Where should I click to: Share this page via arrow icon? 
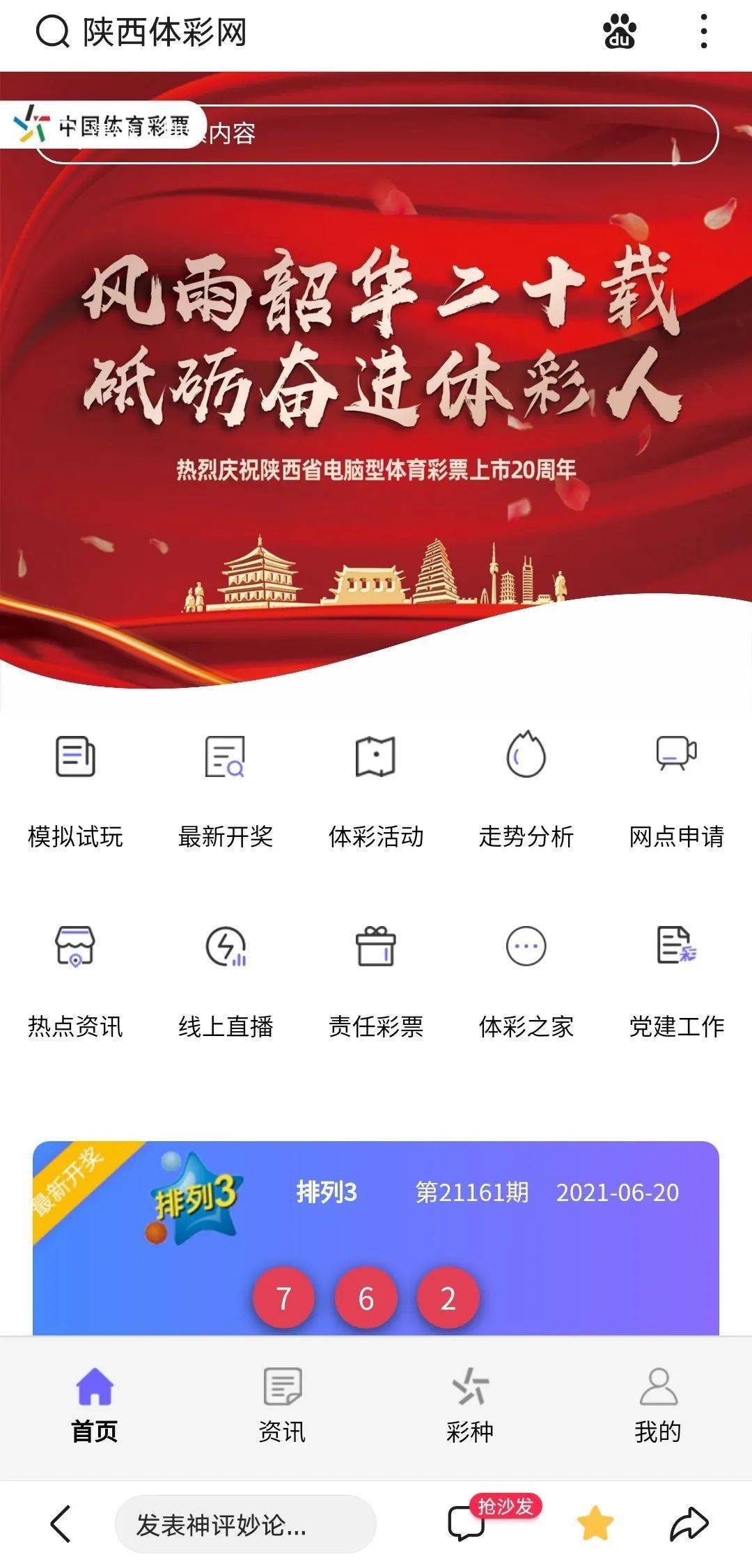click(689, 1523)
